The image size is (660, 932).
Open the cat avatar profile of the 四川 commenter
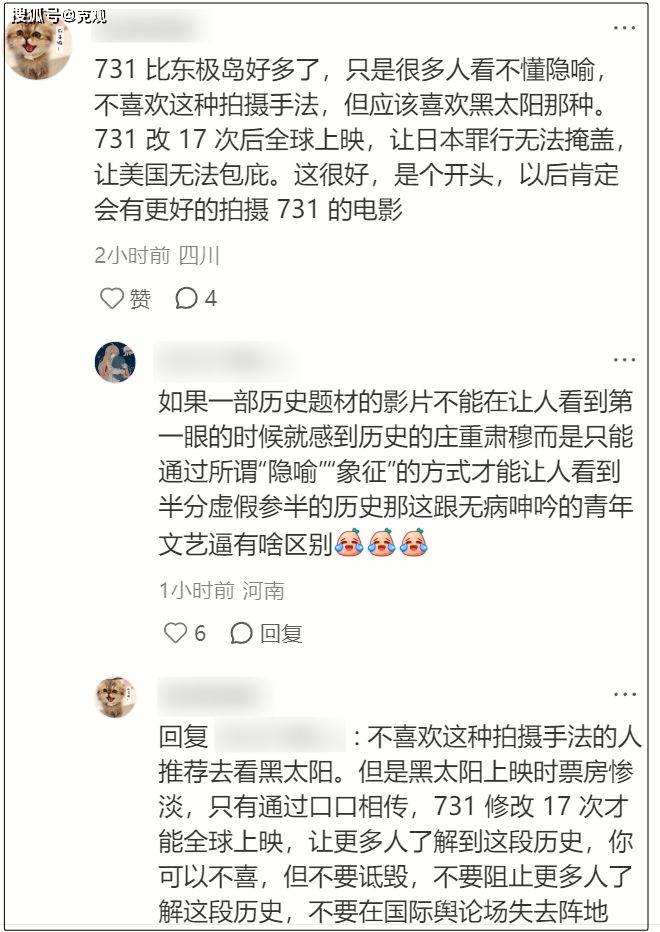(39, 45)
